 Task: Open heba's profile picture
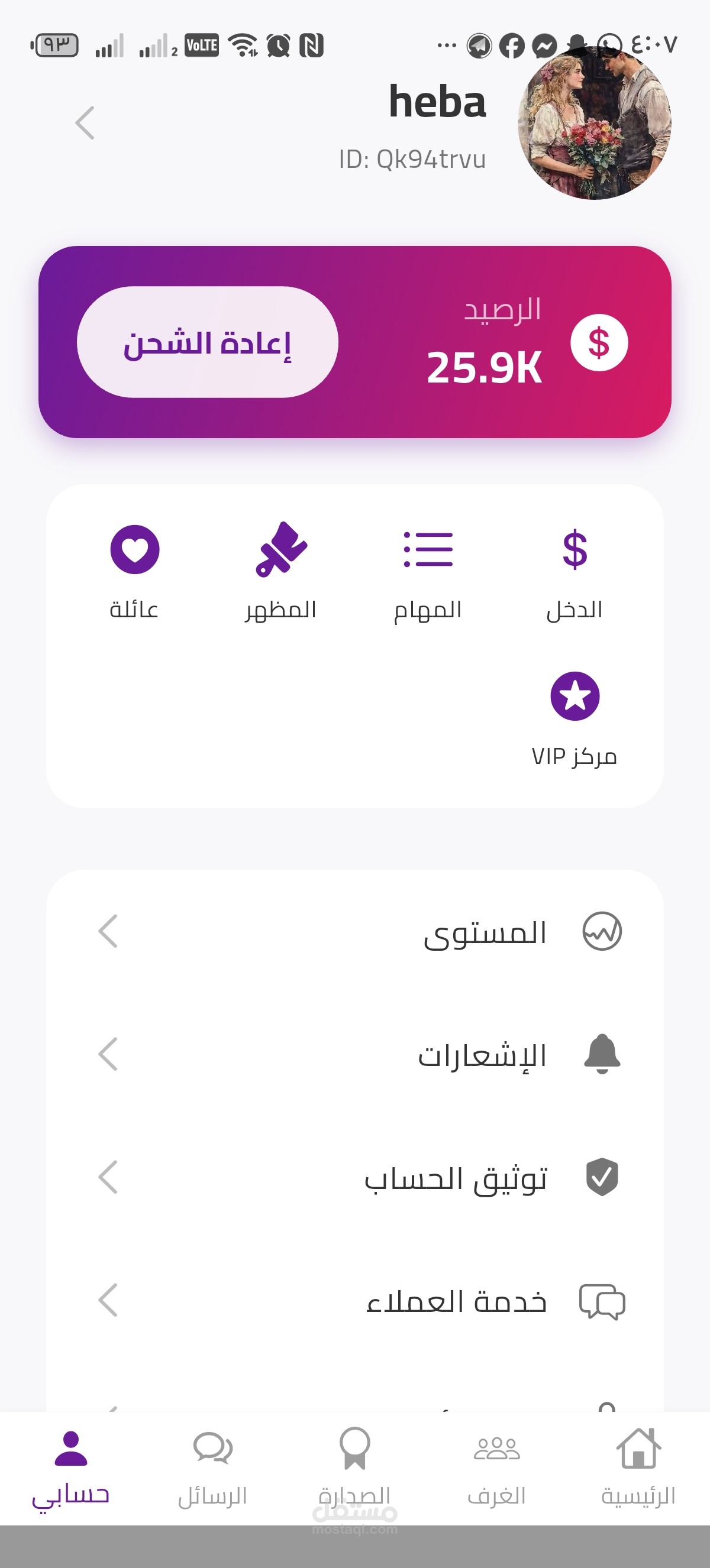coord(593,124)
